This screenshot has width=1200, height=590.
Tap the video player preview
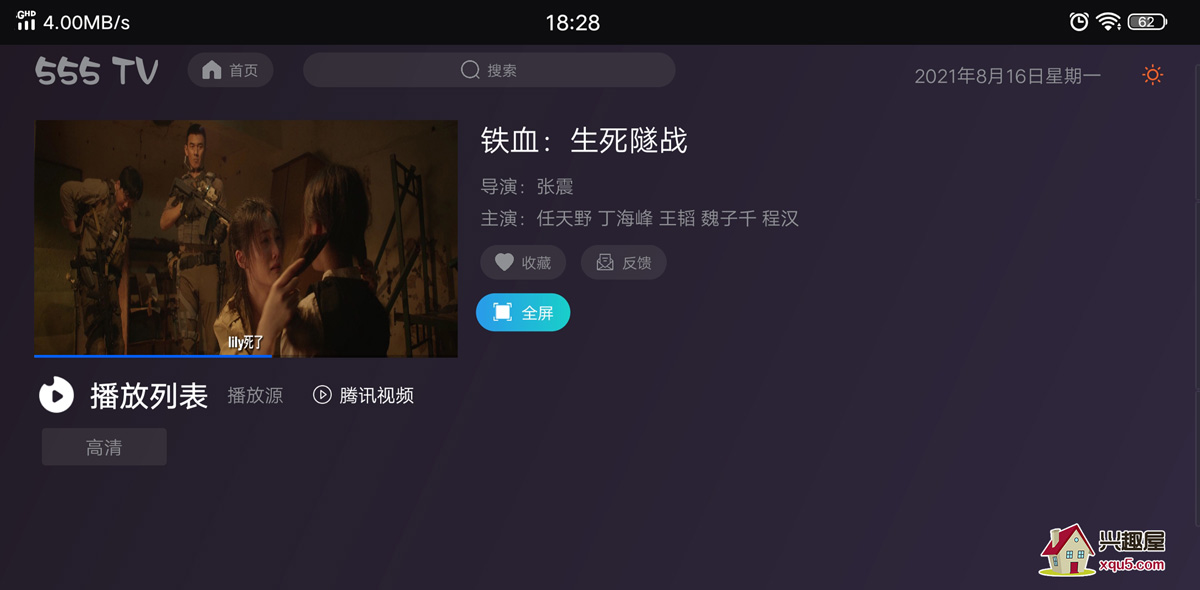[x=246, y=238]
